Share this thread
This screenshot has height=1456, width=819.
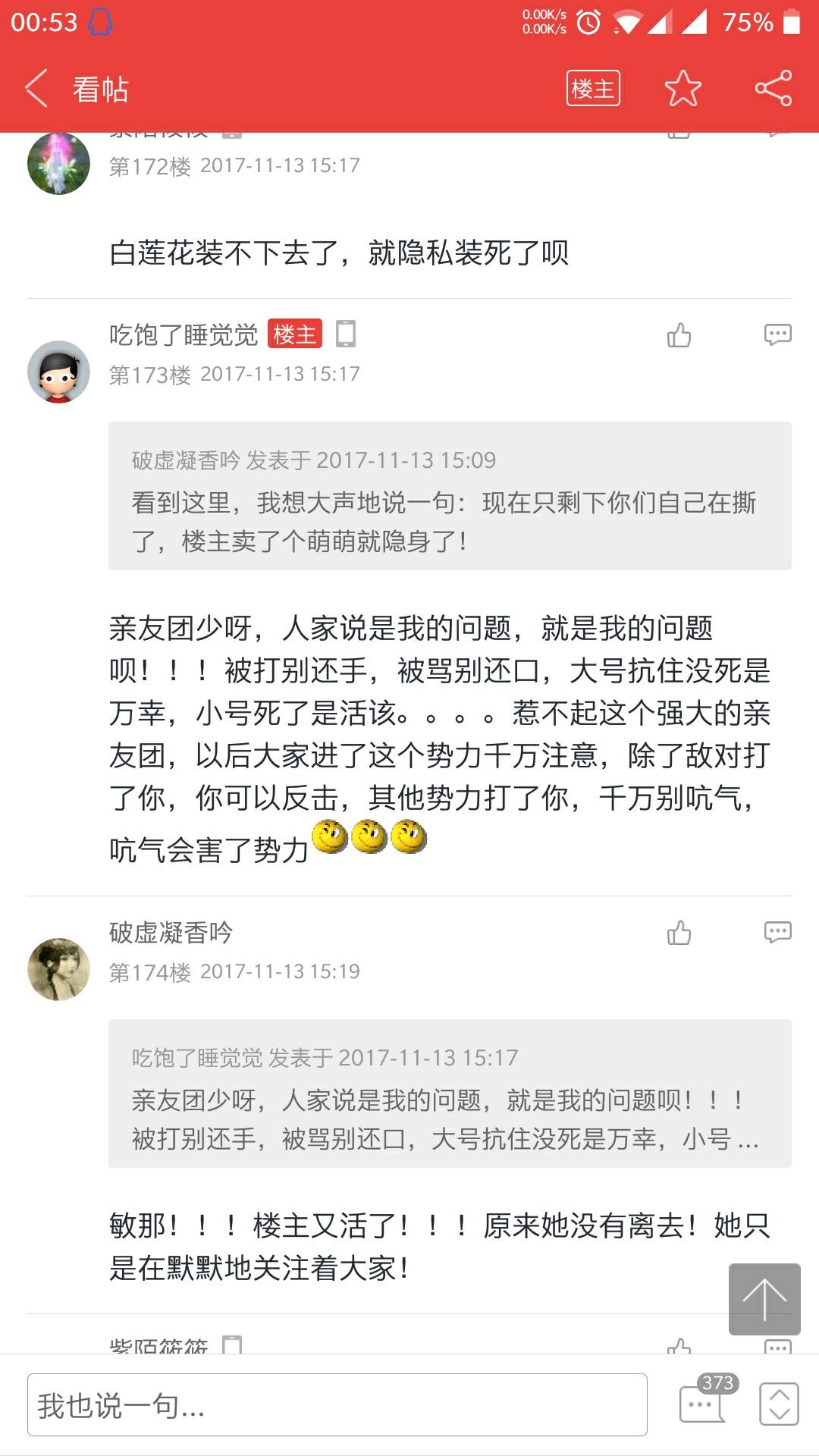point(773,89)
